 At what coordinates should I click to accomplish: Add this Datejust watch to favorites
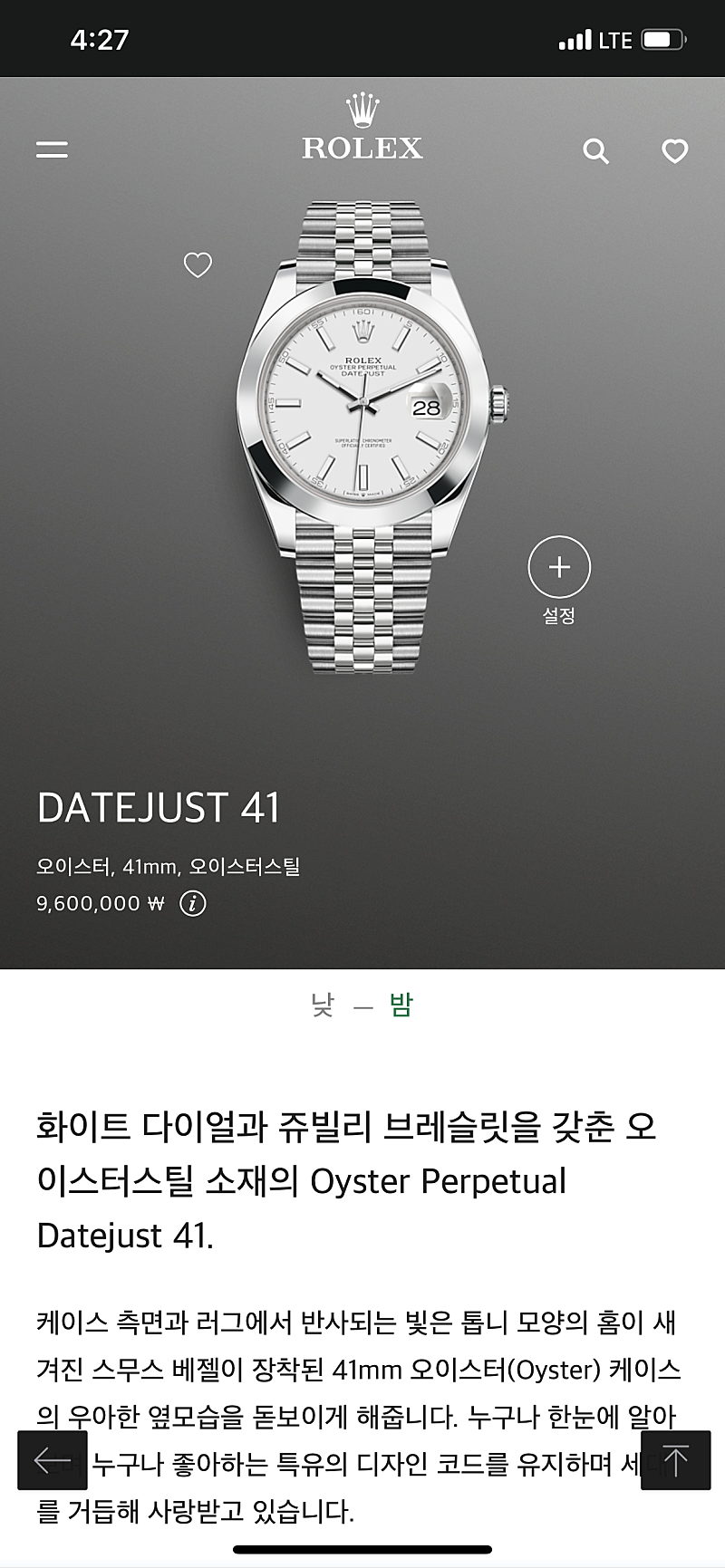tap(198, 265)
